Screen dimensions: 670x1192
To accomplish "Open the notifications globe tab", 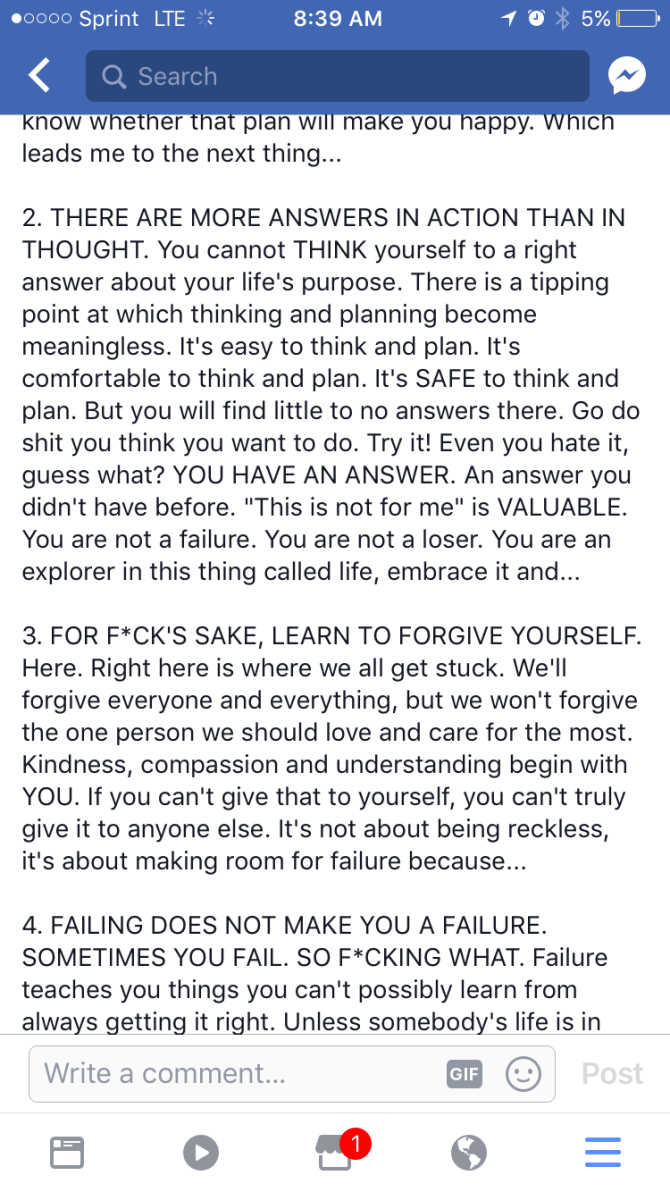I will click(x=468, y=1152).
